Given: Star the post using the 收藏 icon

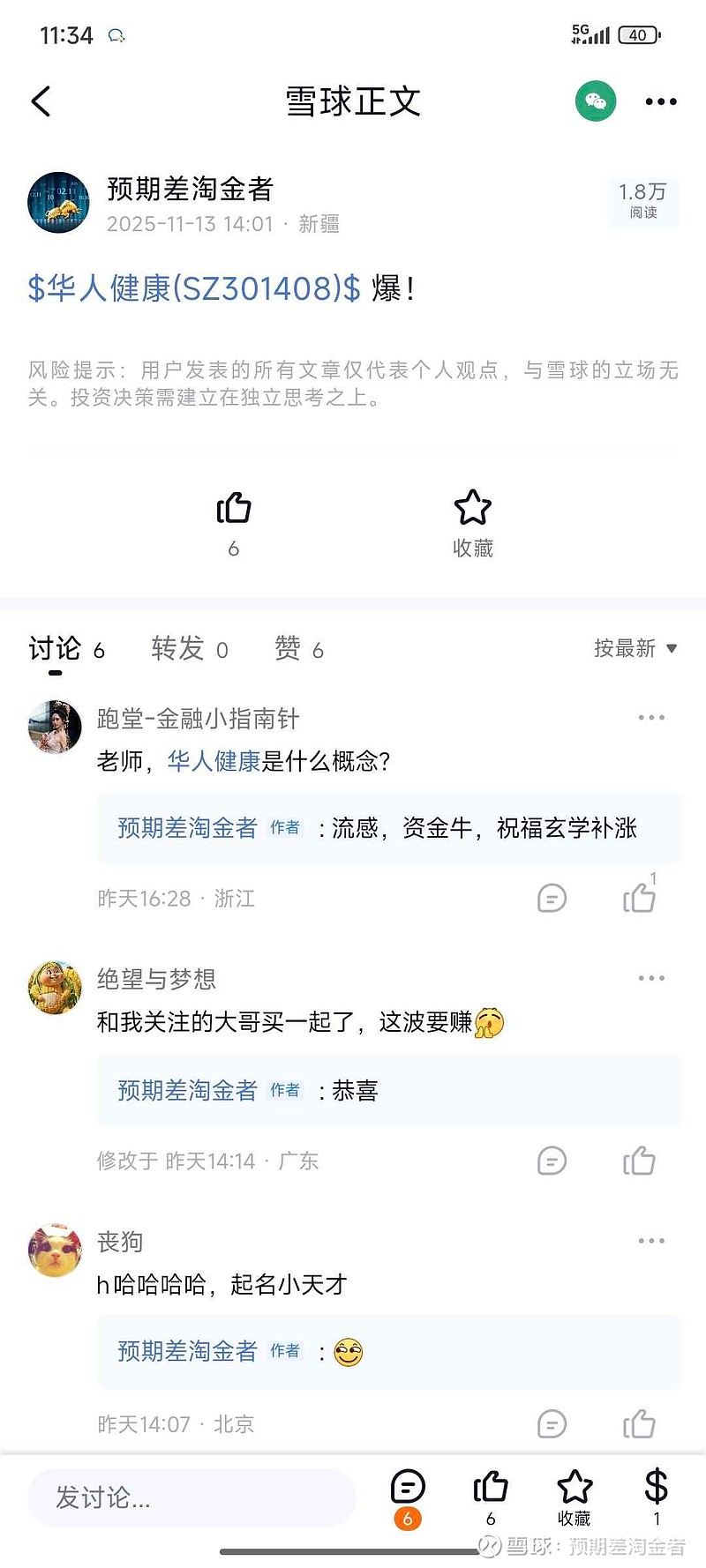Looking at the screenshot, I should 473,509.
